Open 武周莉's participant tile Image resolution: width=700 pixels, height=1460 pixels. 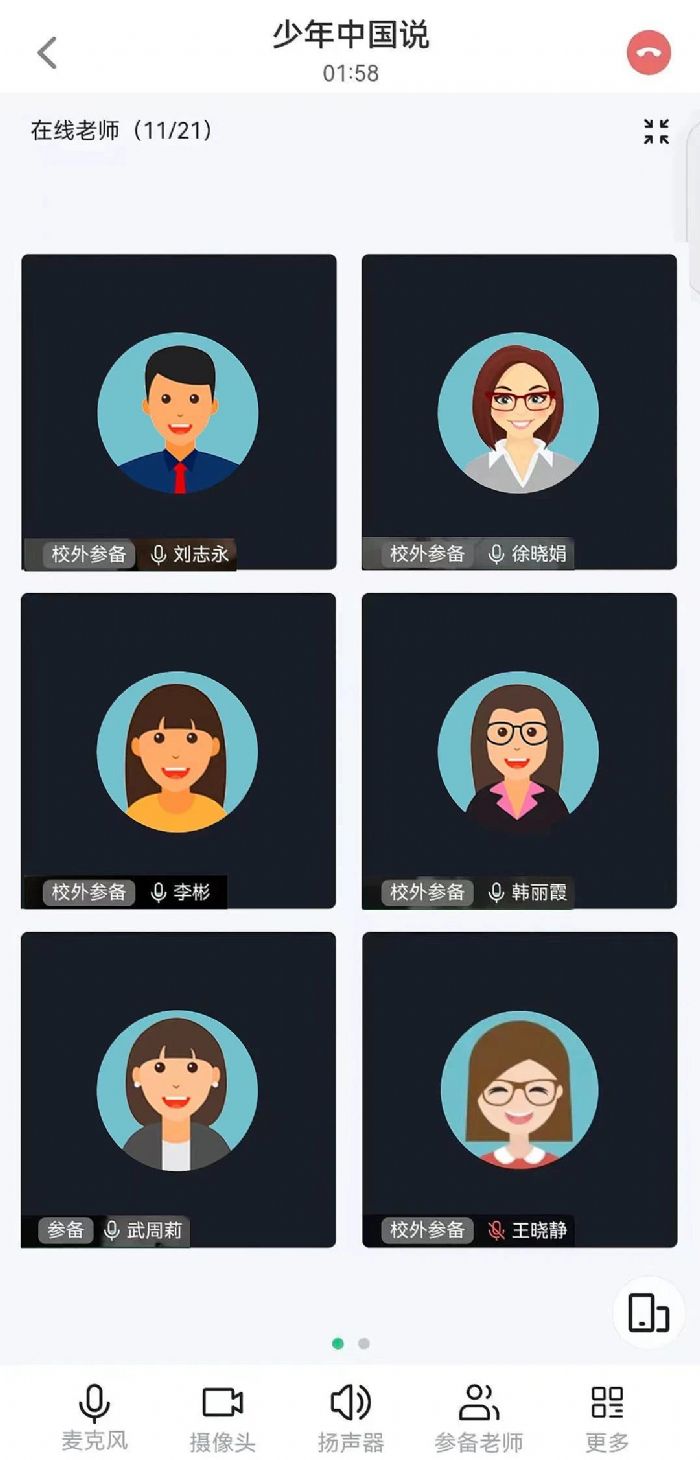(x=178, y=1089)
